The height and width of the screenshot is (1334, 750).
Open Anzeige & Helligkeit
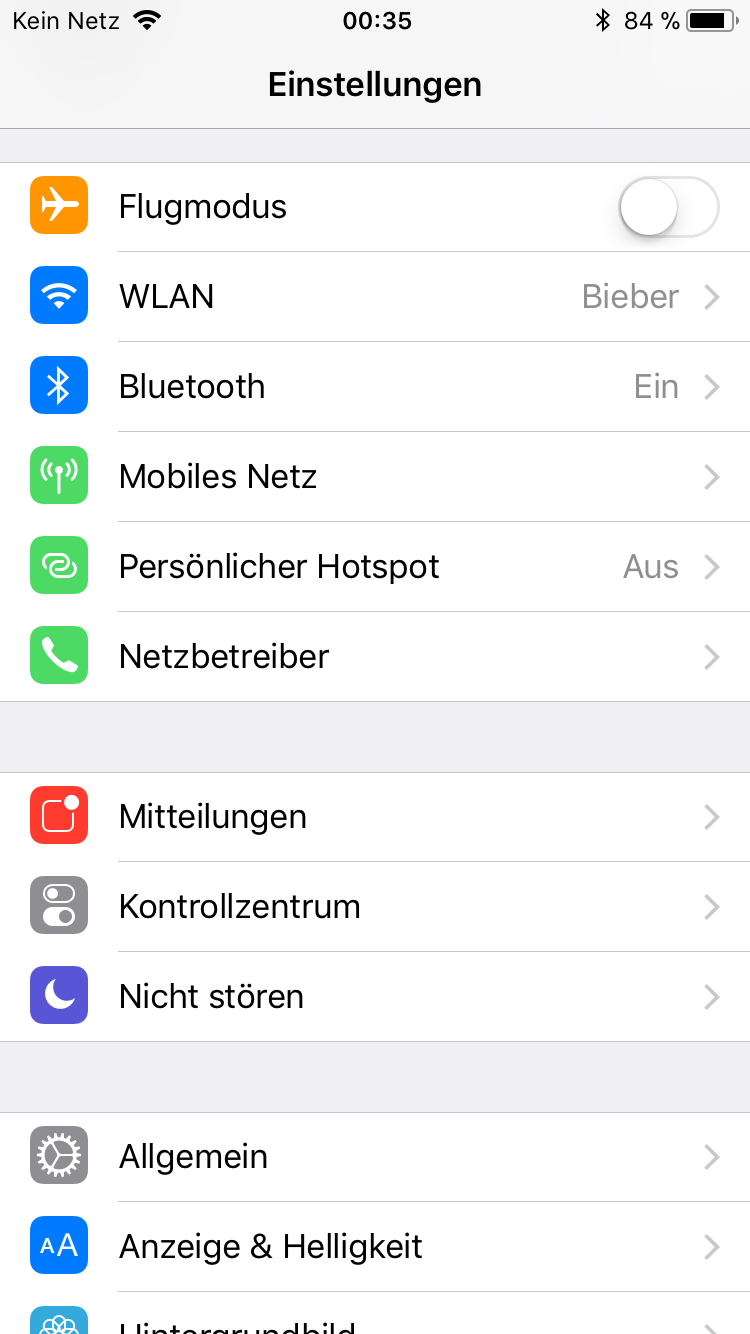click(x=375, y=1247)
